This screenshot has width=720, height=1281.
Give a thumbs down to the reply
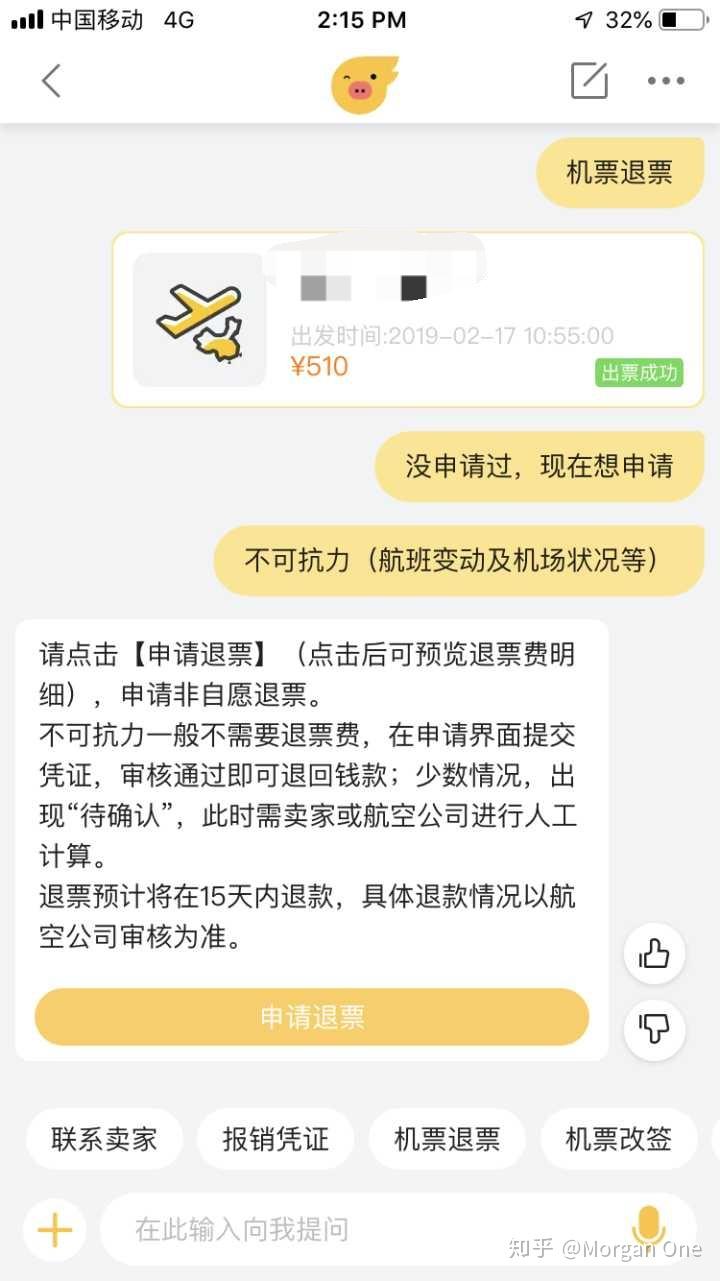click(655, 1027)
